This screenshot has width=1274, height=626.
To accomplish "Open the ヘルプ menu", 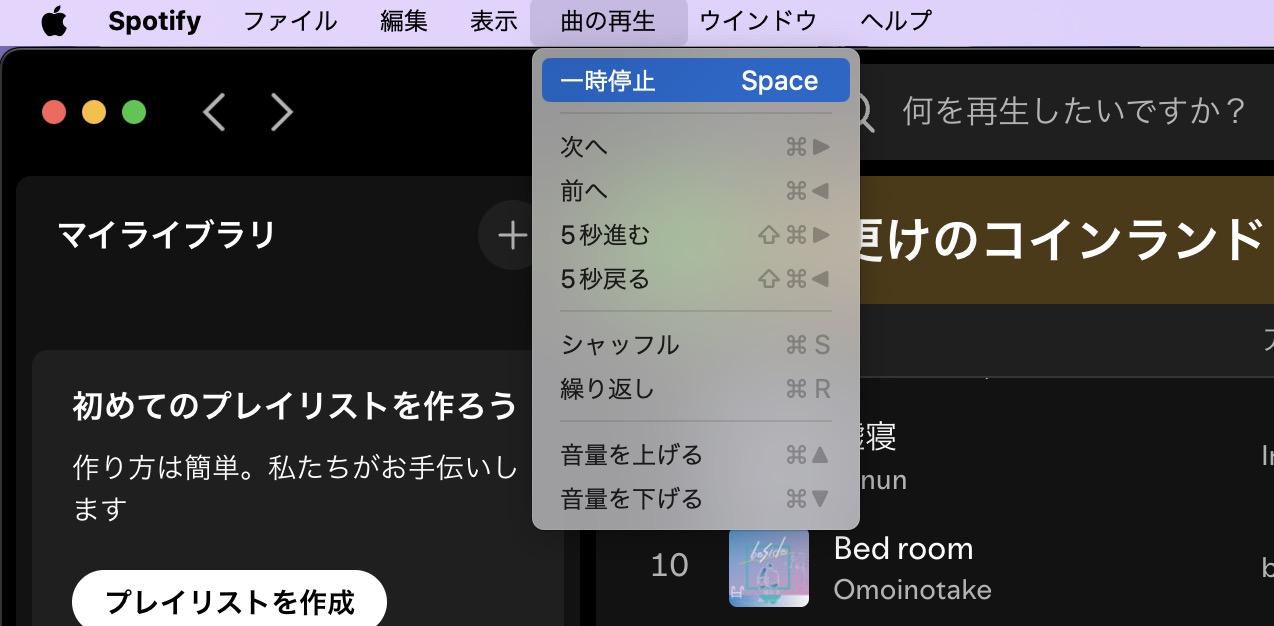I will (x=896, y=21).
